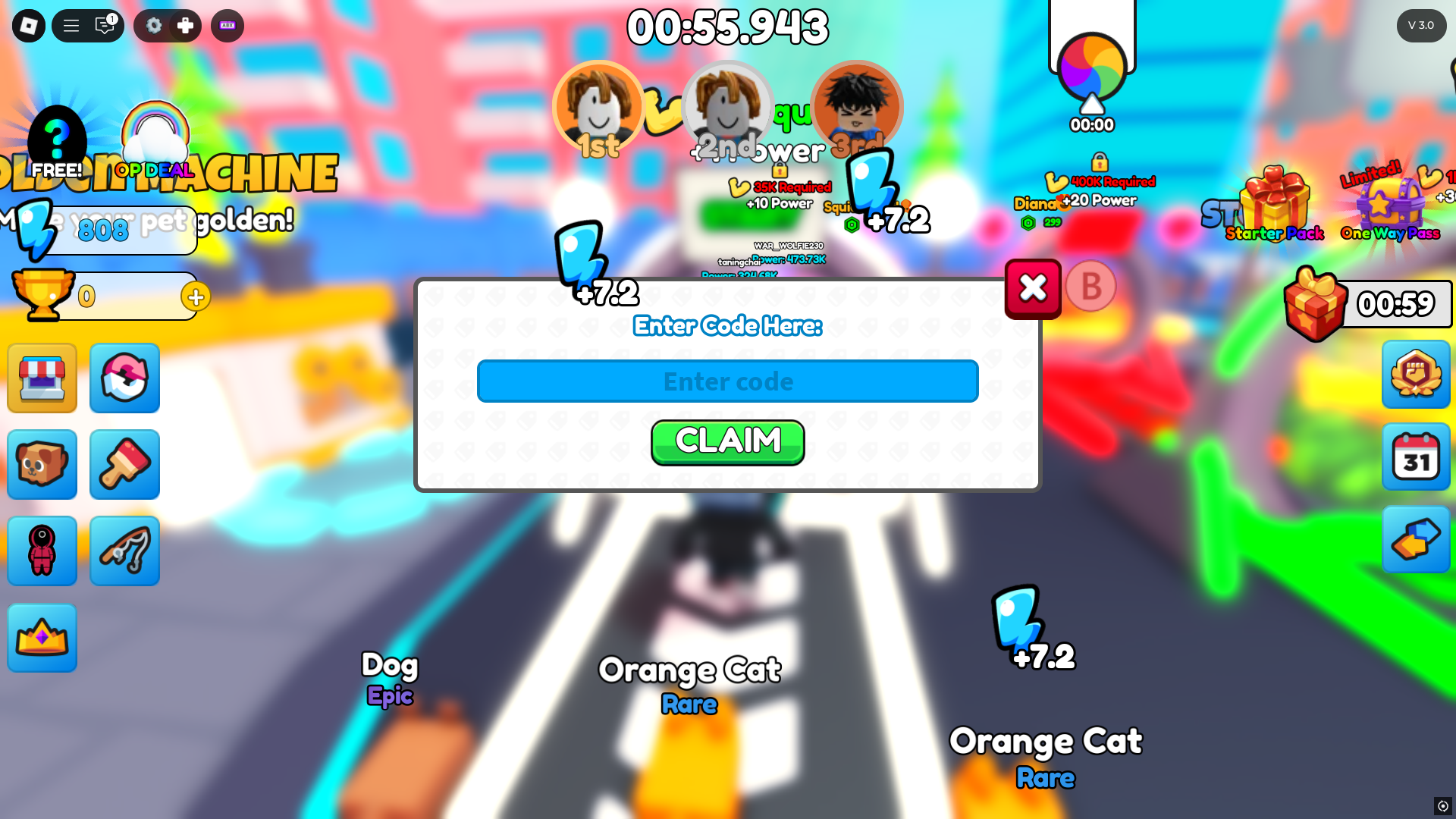
Task: Close the code entry dialog
Action: click(1033, 288)
